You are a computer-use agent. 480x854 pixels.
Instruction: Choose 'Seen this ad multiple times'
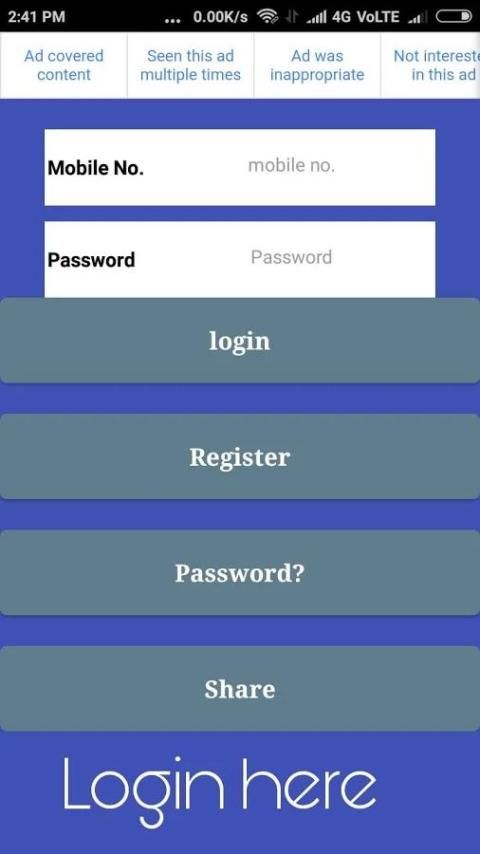tap(190, 65)
